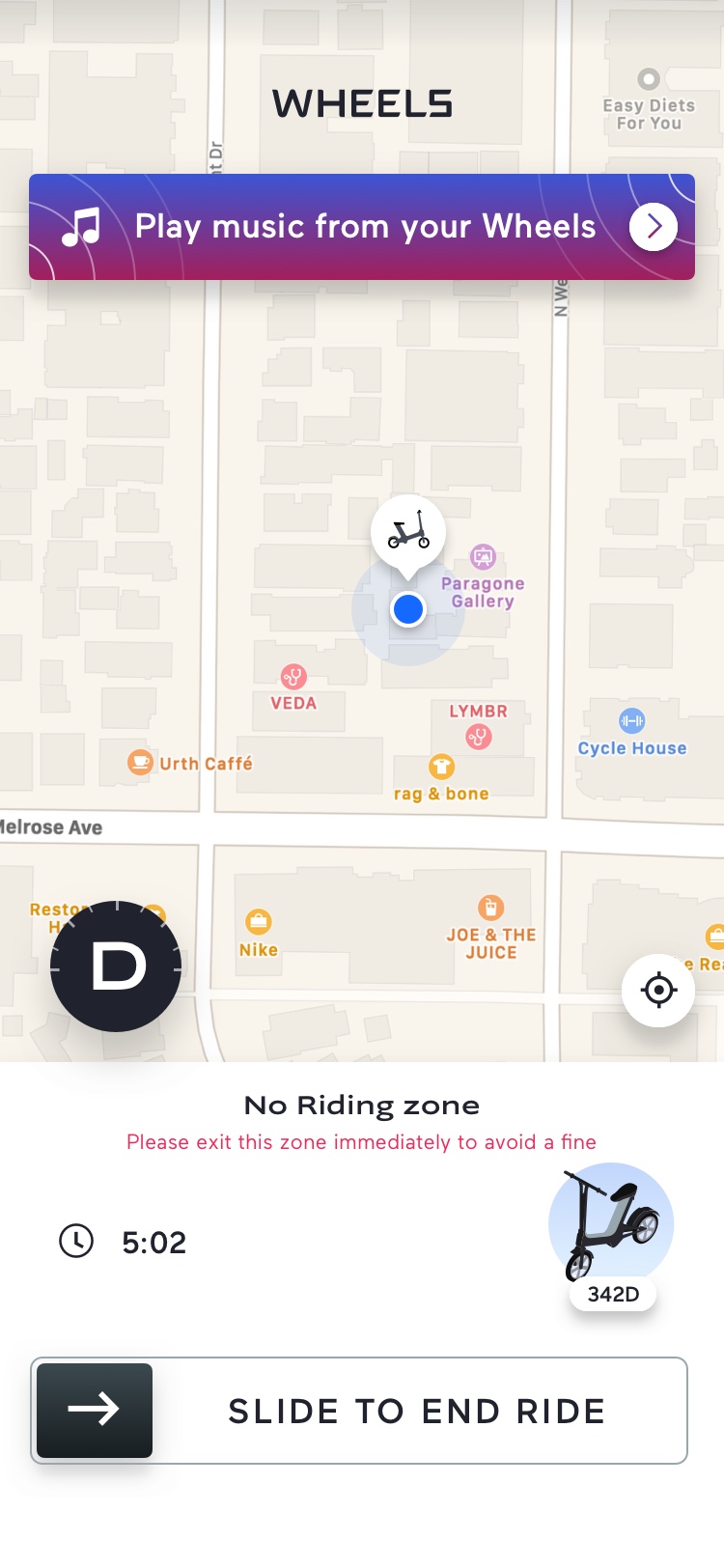Tap the scooter marker on the map
Screen dimensions: 724x1568
[x=408, y=532]
